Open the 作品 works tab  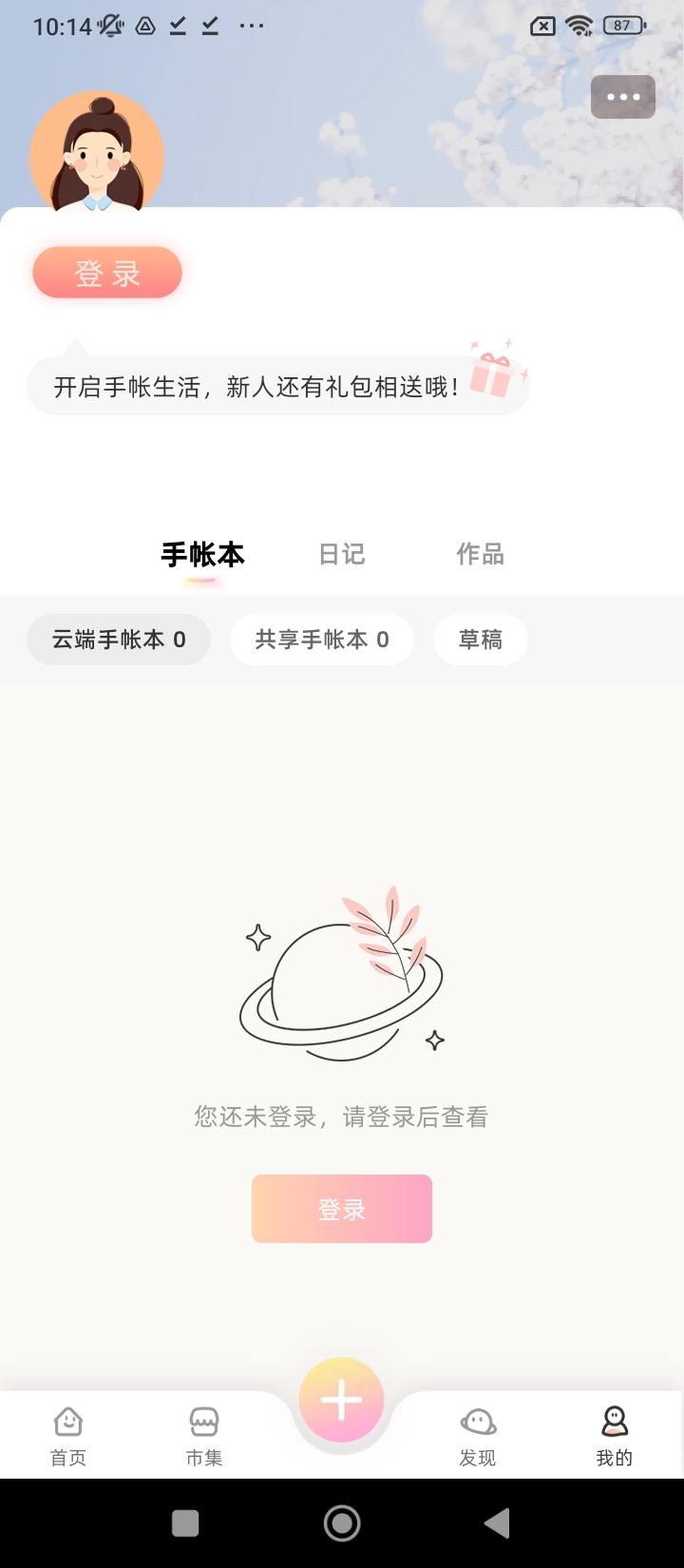click(480, 554)
